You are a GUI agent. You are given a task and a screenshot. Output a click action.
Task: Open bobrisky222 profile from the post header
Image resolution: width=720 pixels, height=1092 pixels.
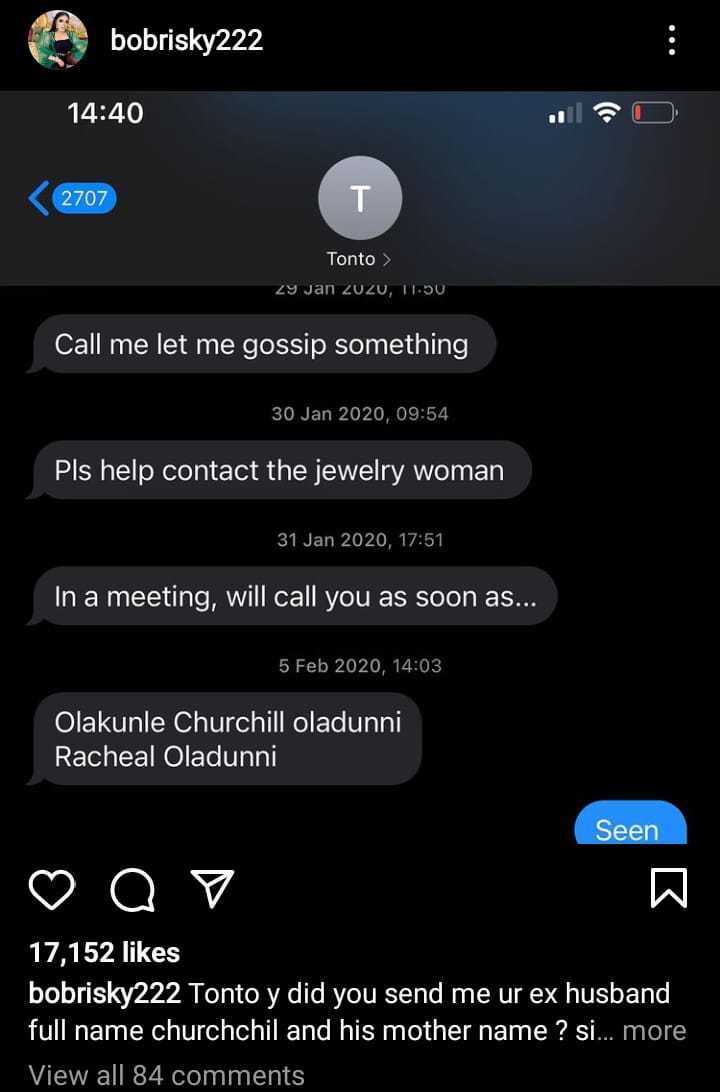[x=188, y=41]
